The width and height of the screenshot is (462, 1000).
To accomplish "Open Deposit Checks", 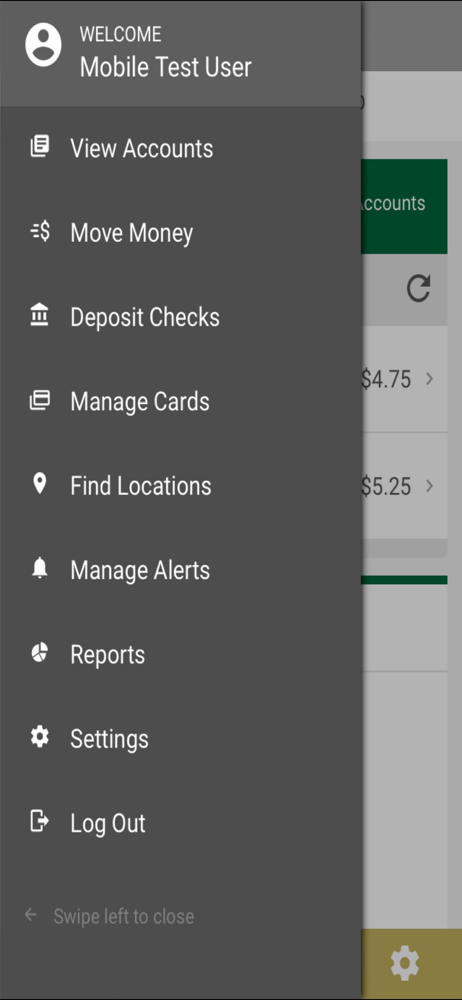I will (181, 317).
